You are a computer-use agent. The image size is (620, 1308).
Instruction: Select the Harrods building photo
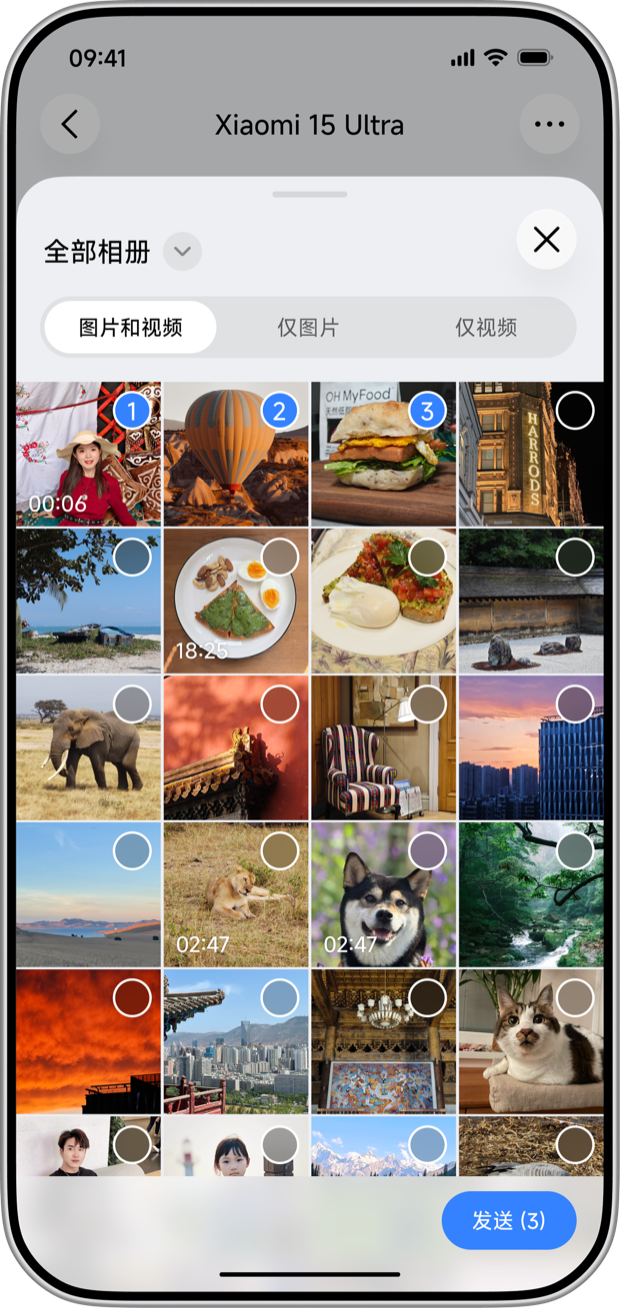(575, 411)
